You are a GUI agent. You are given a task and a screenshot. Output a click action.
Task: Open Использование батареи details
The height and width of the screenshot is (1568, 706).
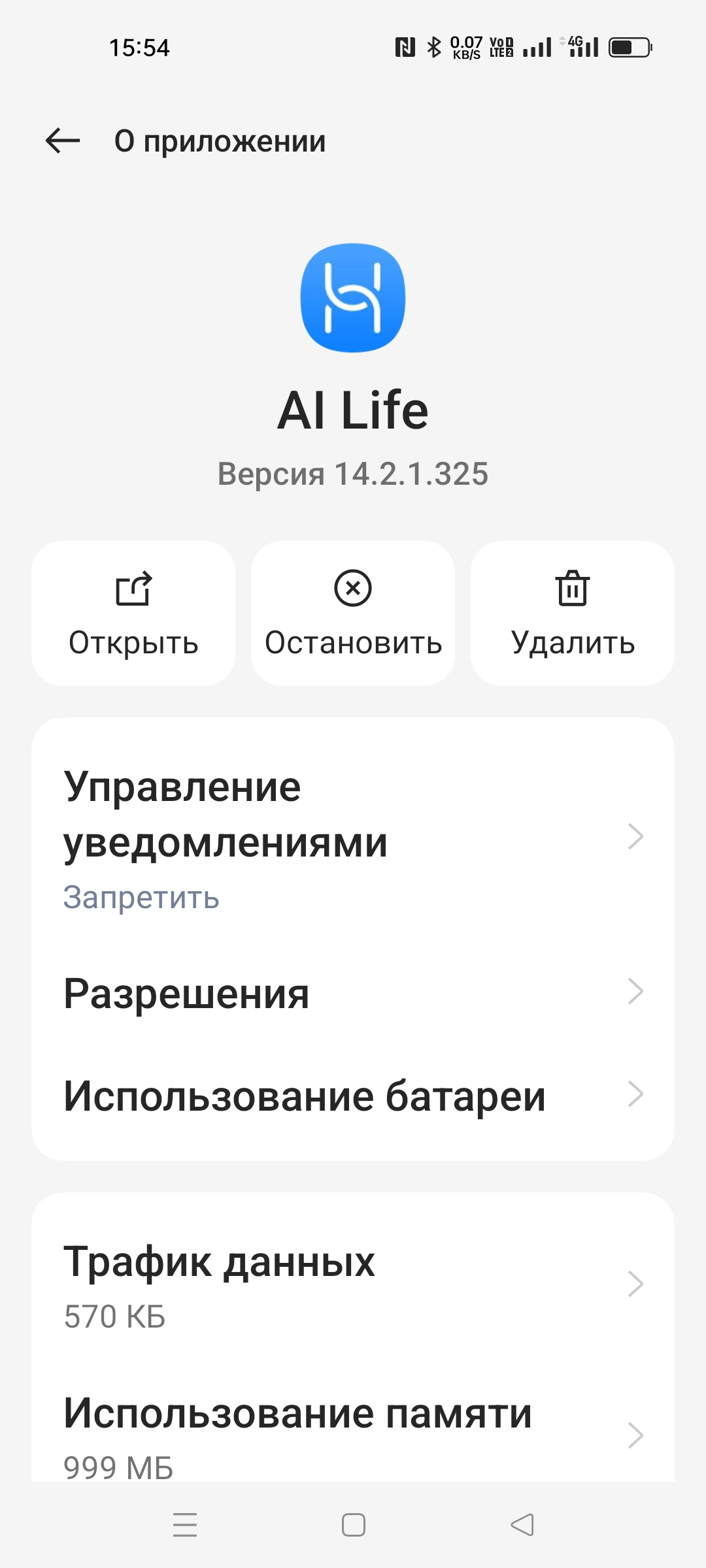click(353, 1095)
